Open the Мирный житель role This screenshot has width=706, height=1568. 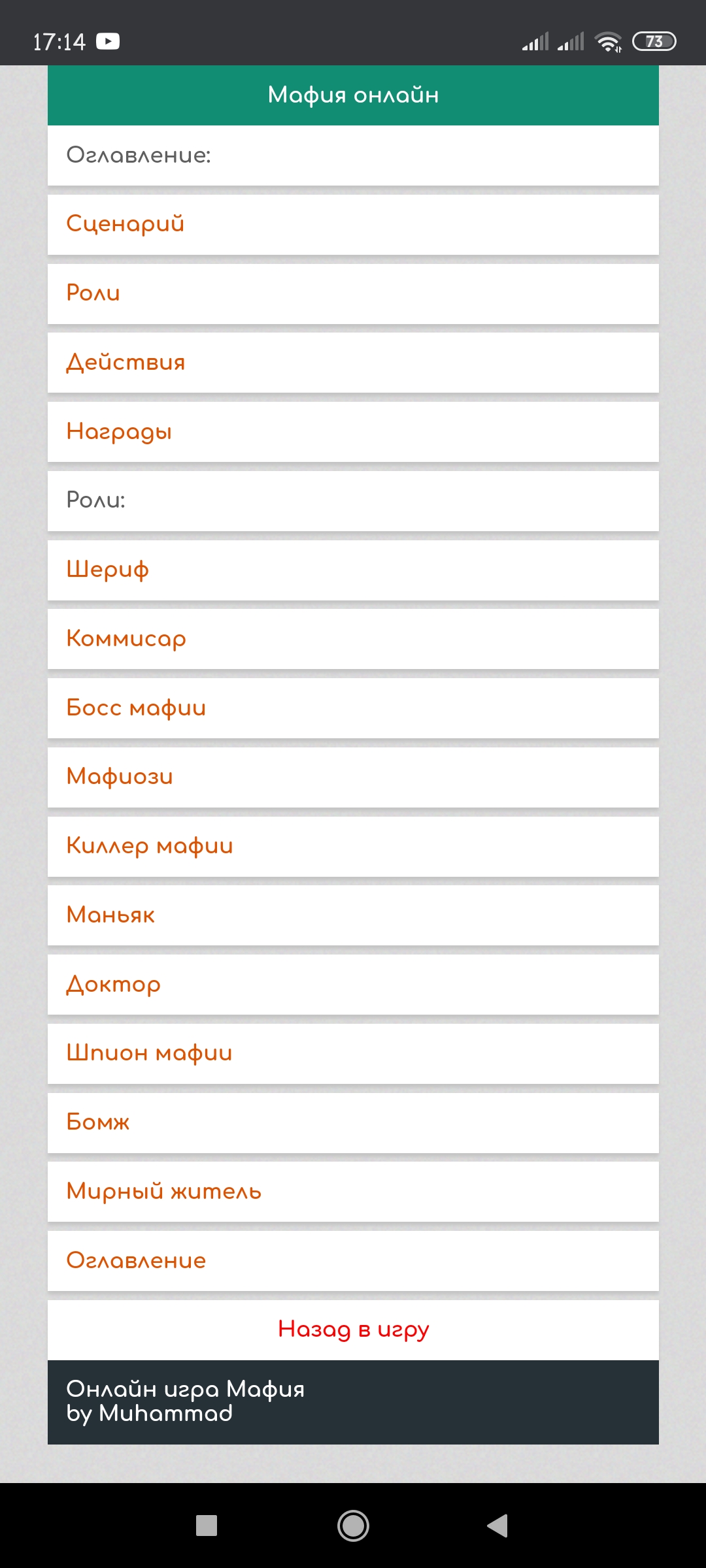(353, 1192)
